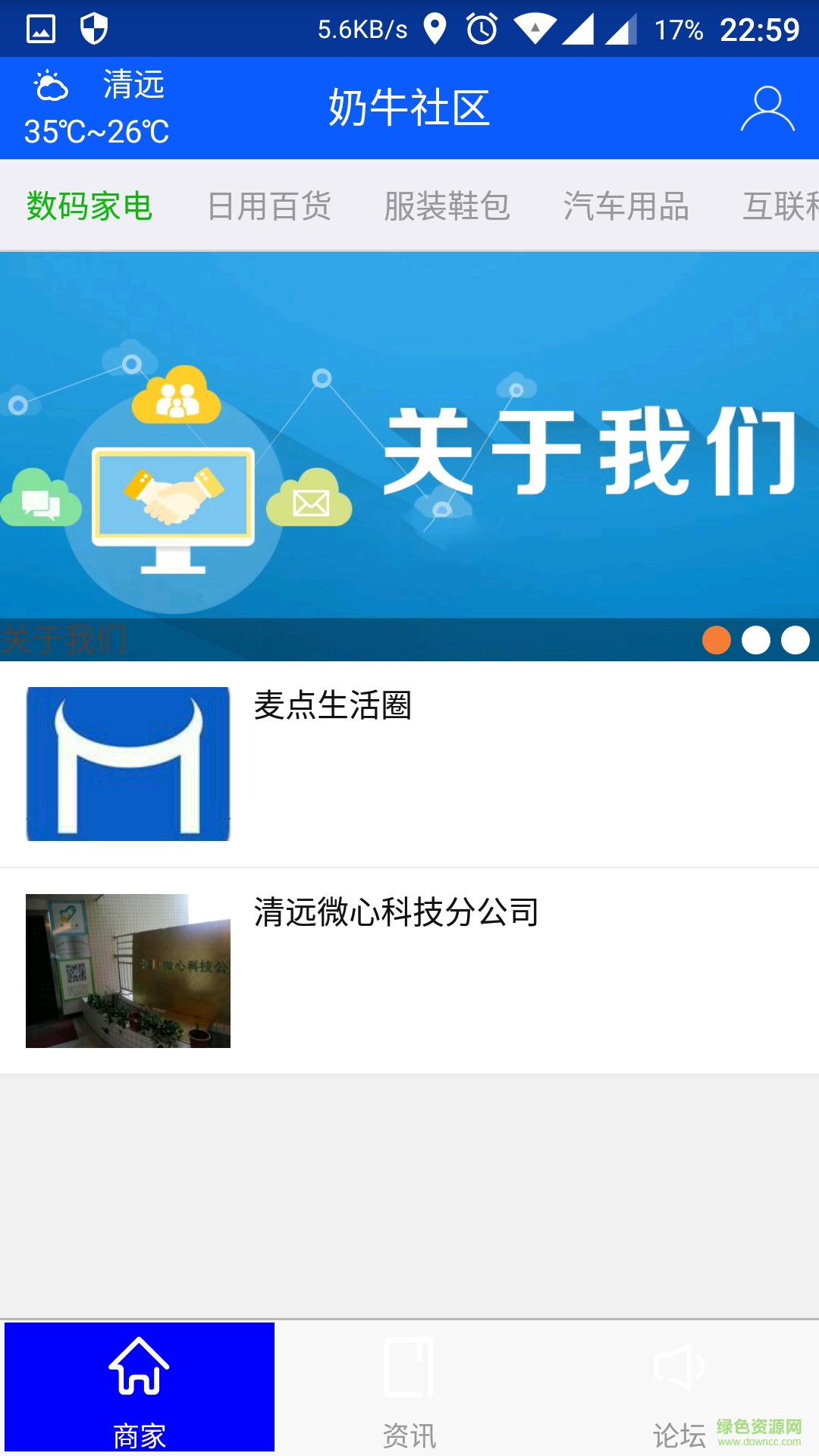
Task: Switch to the 论坛 tab
Action: tap(679, 1388)
